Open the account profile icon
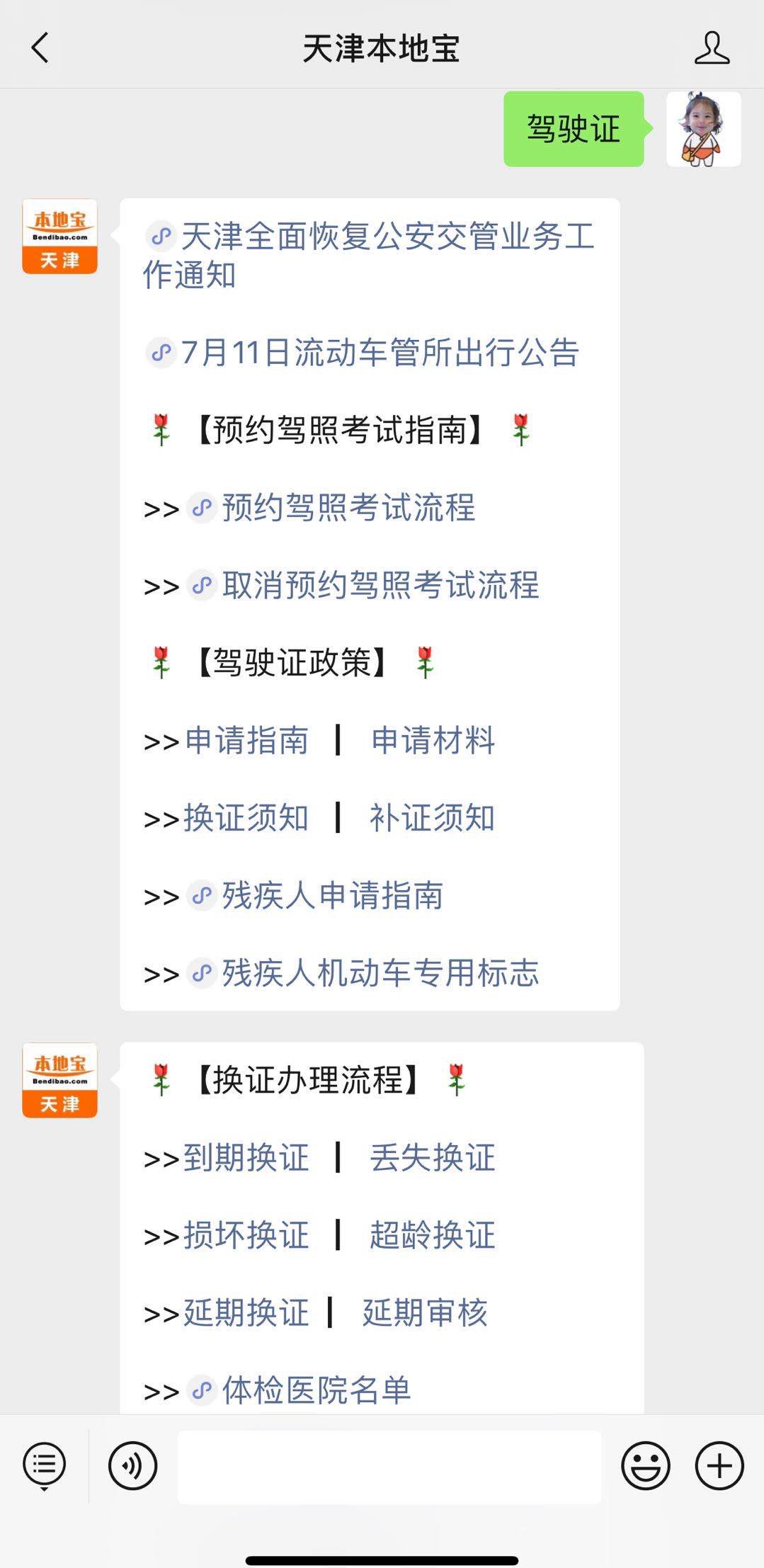764x1568 pixels. pyautogui.click(x=712, y=48)
